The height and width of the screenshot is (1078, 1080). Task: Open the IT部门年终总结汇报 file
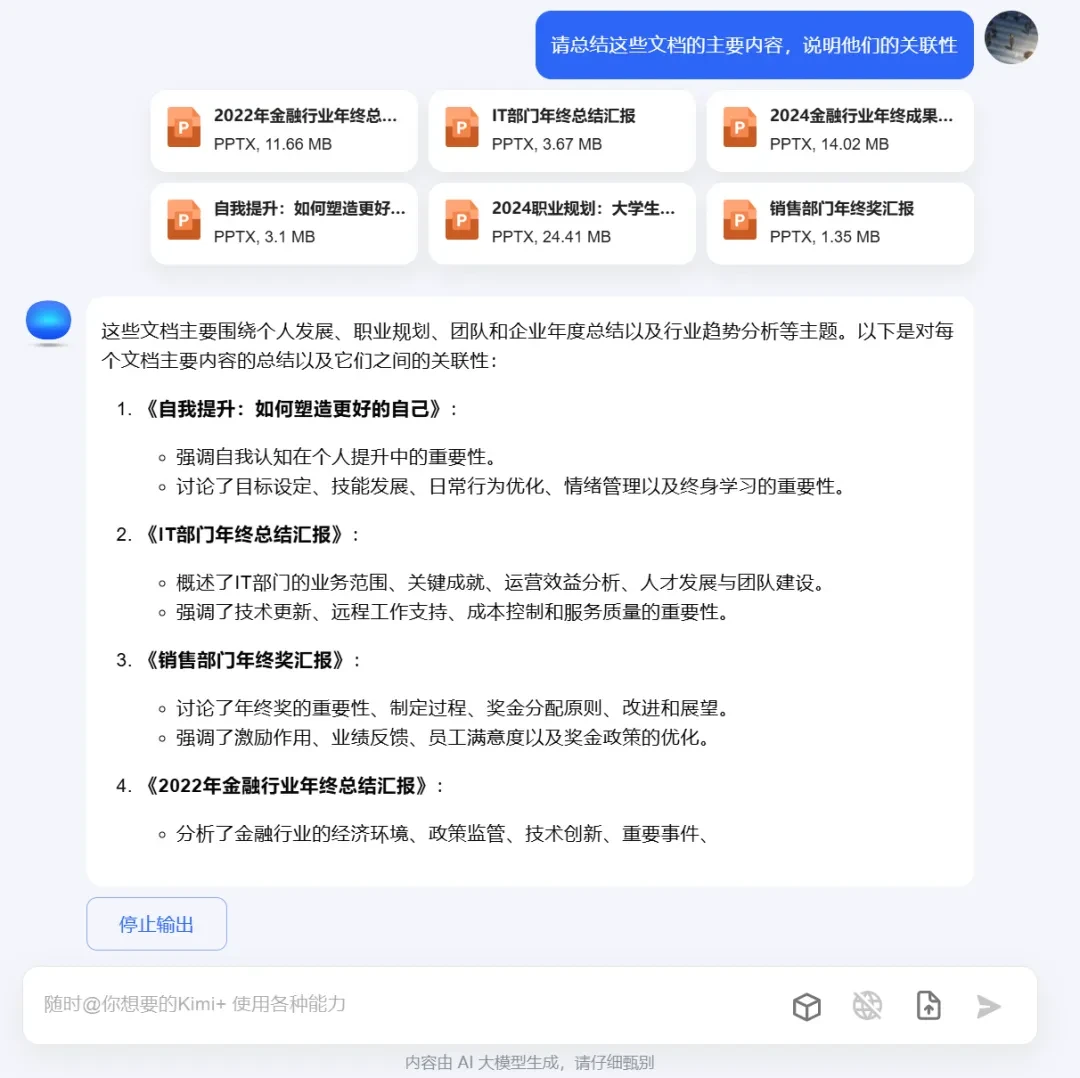click(x=562, y=130)
